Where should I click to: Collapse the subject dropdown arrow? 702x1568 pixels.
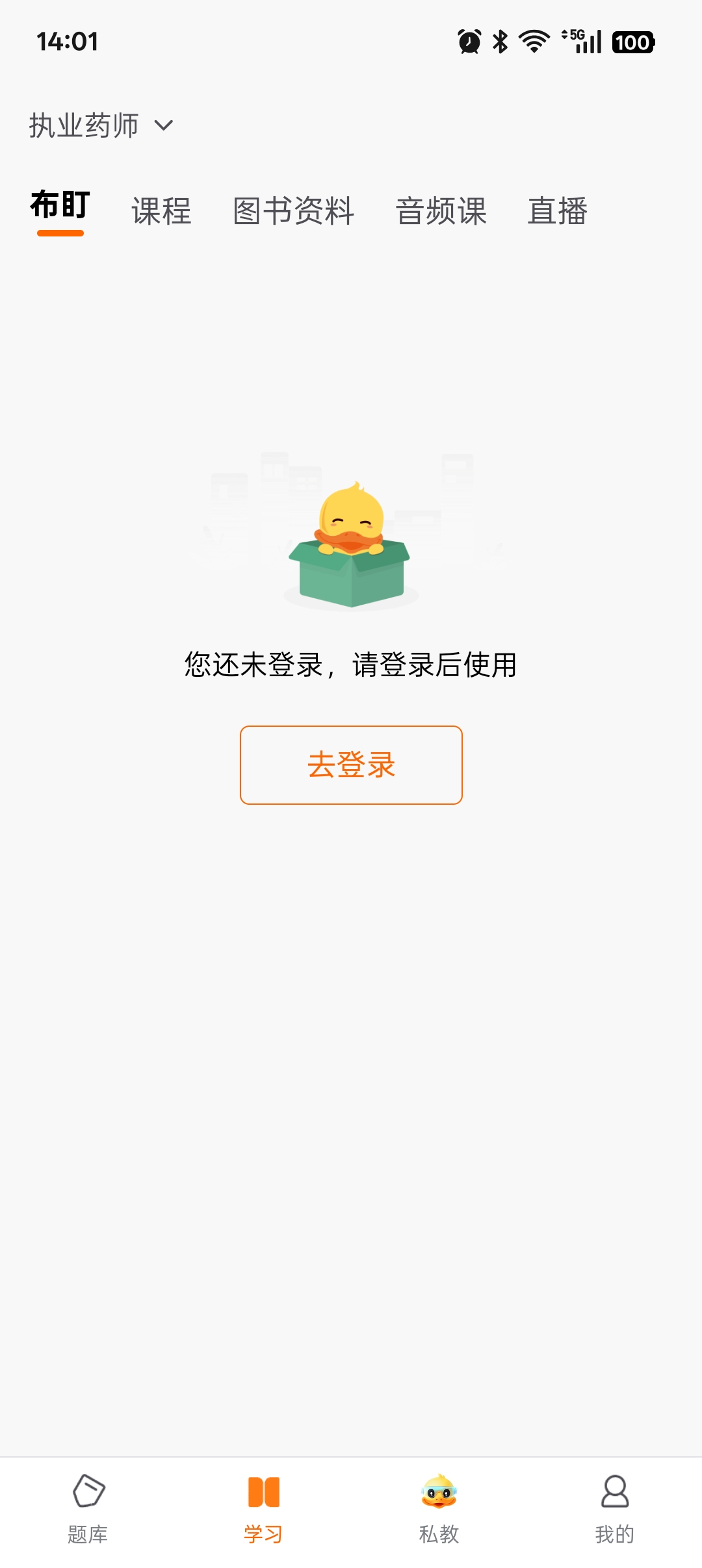point(164,128)
